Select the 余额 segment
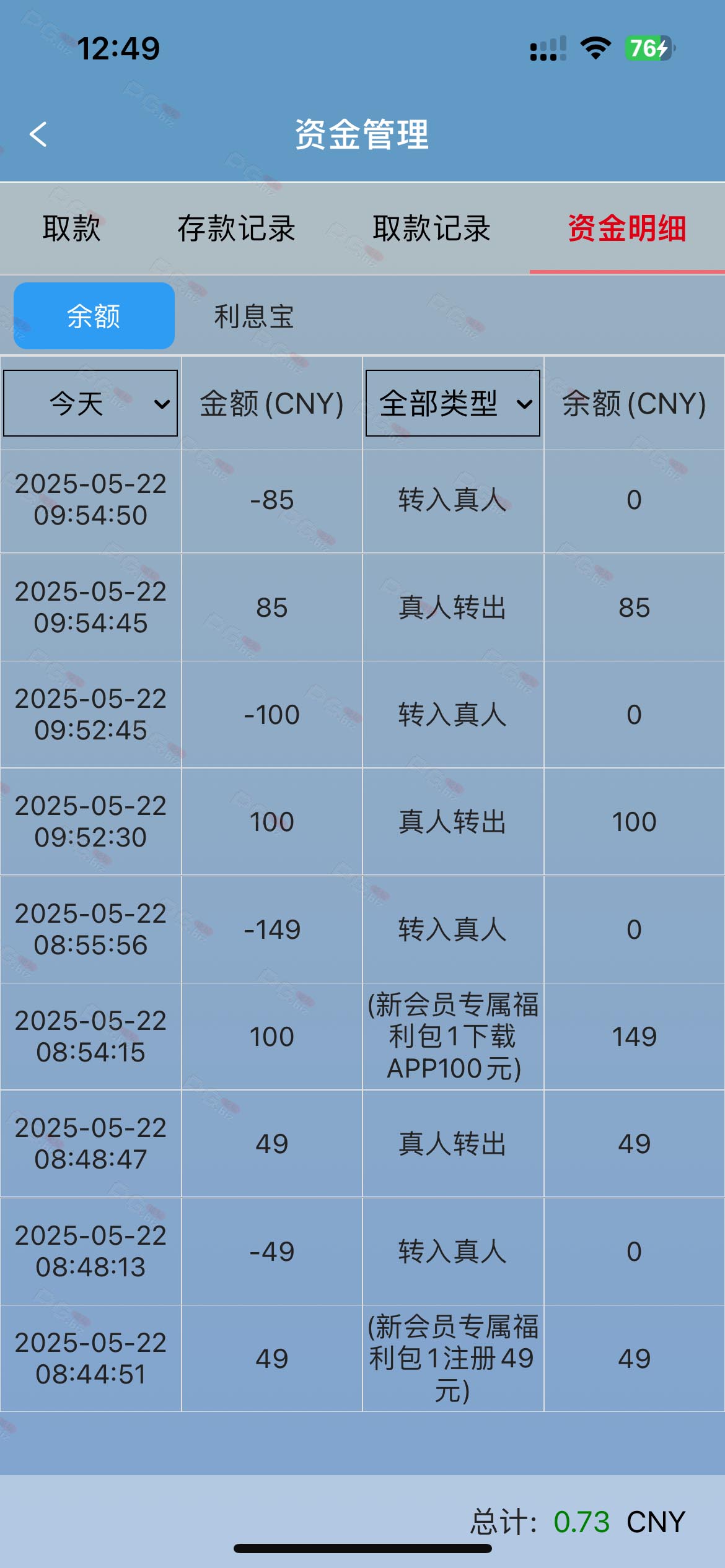Viewport: 725px width, 1568px height. pos(94,316)
